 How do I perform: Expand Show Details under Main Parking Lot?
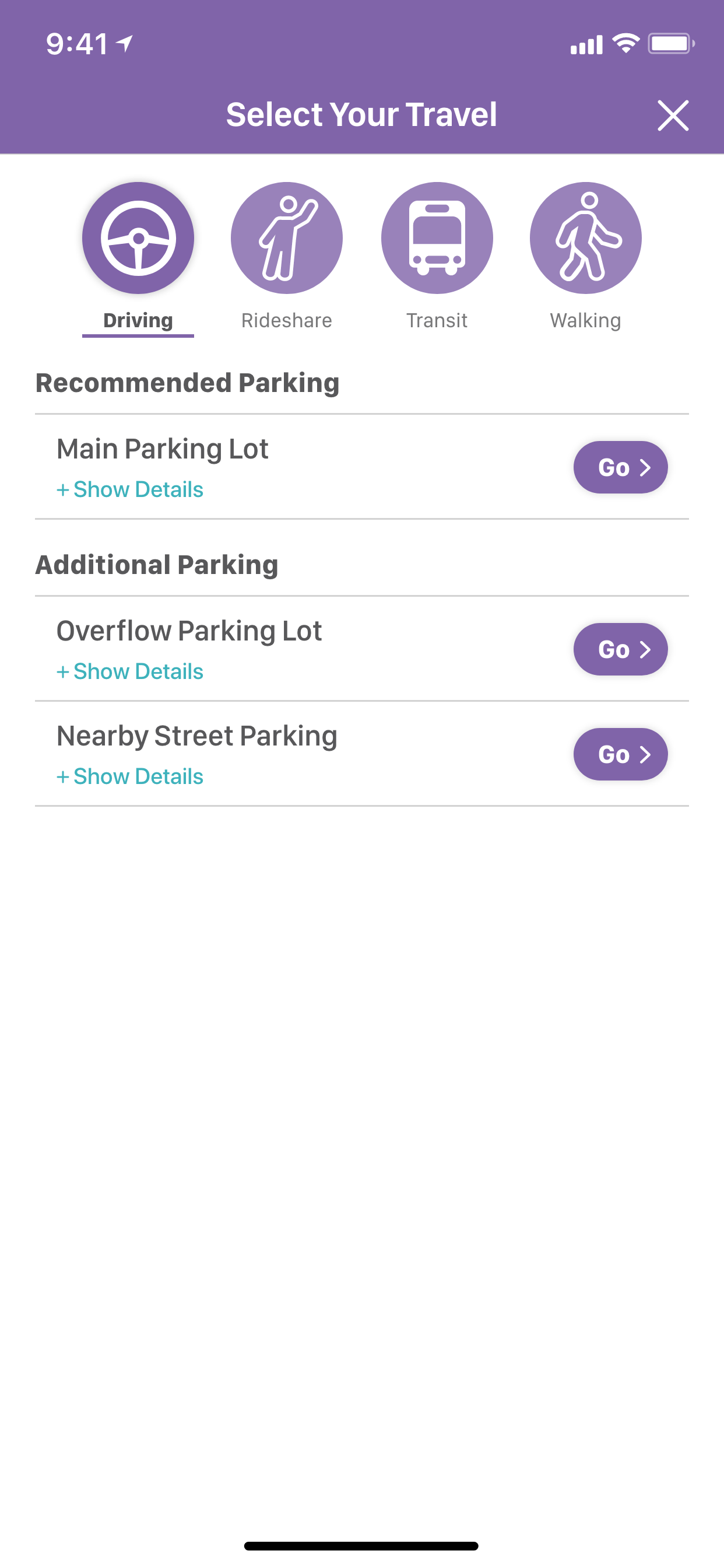(129, 489)
